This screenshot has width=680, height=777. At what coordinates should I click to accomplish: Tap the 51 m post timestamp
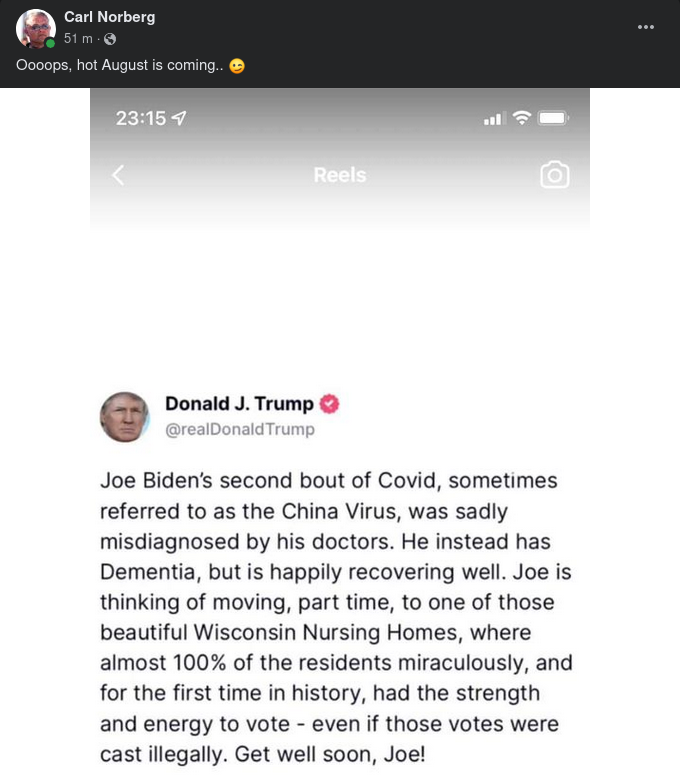coord(78,39)
